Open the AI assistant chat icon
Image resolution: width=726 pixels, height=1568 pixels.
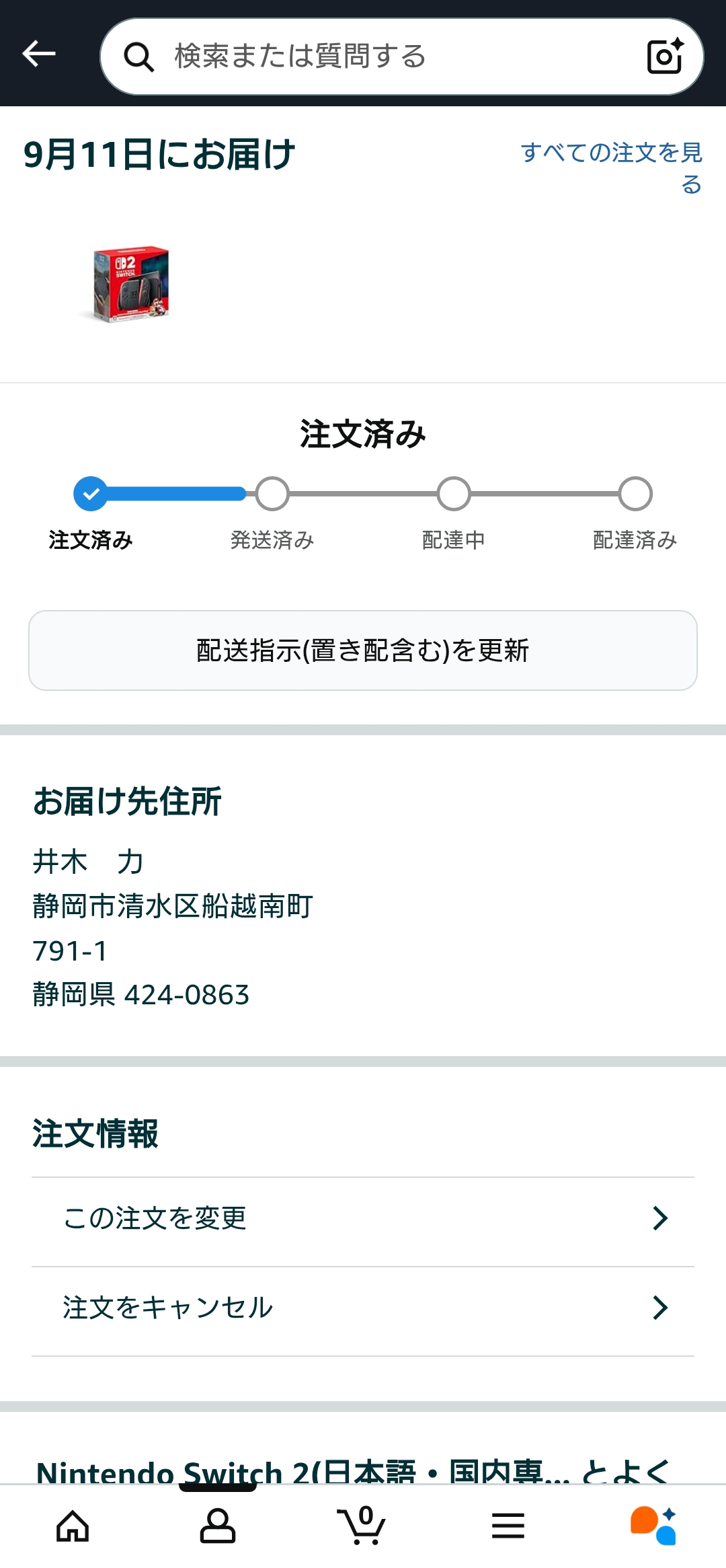(653, 1525)
